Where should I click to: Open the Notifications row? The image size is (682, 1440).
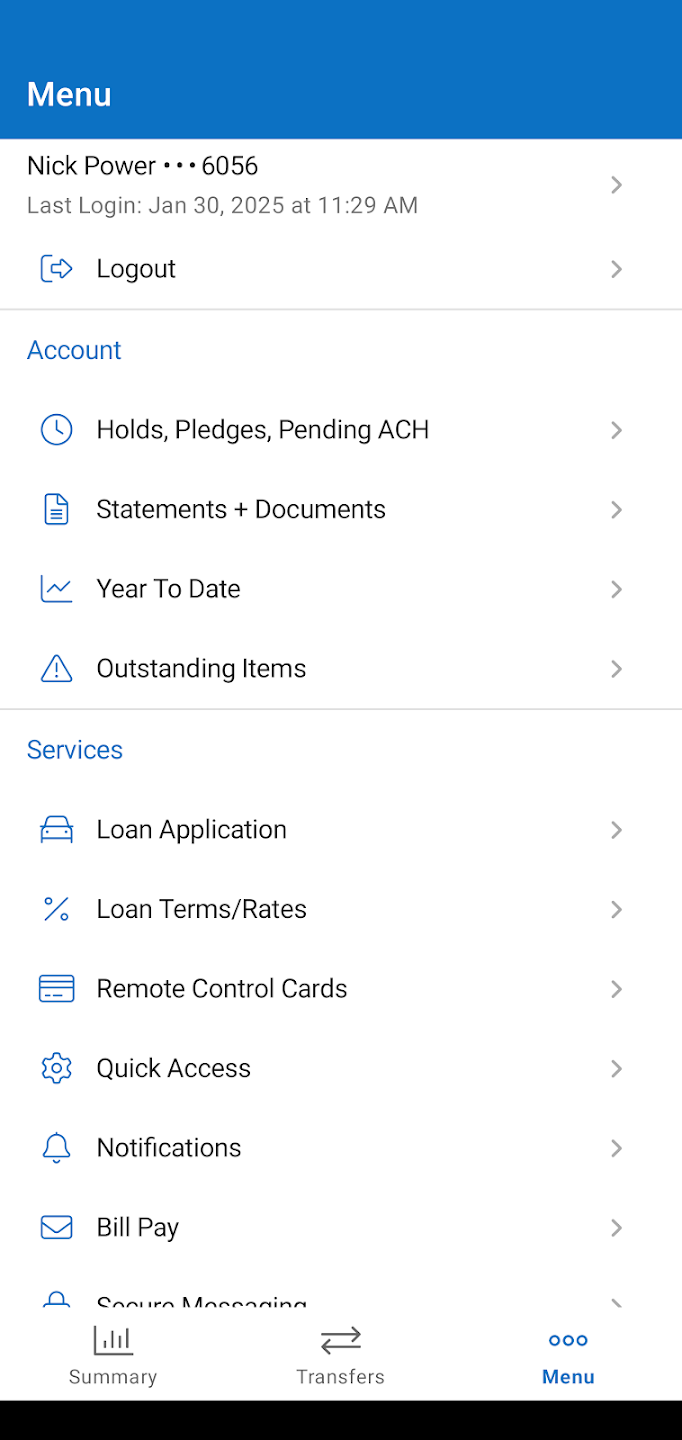(341, 1148)
